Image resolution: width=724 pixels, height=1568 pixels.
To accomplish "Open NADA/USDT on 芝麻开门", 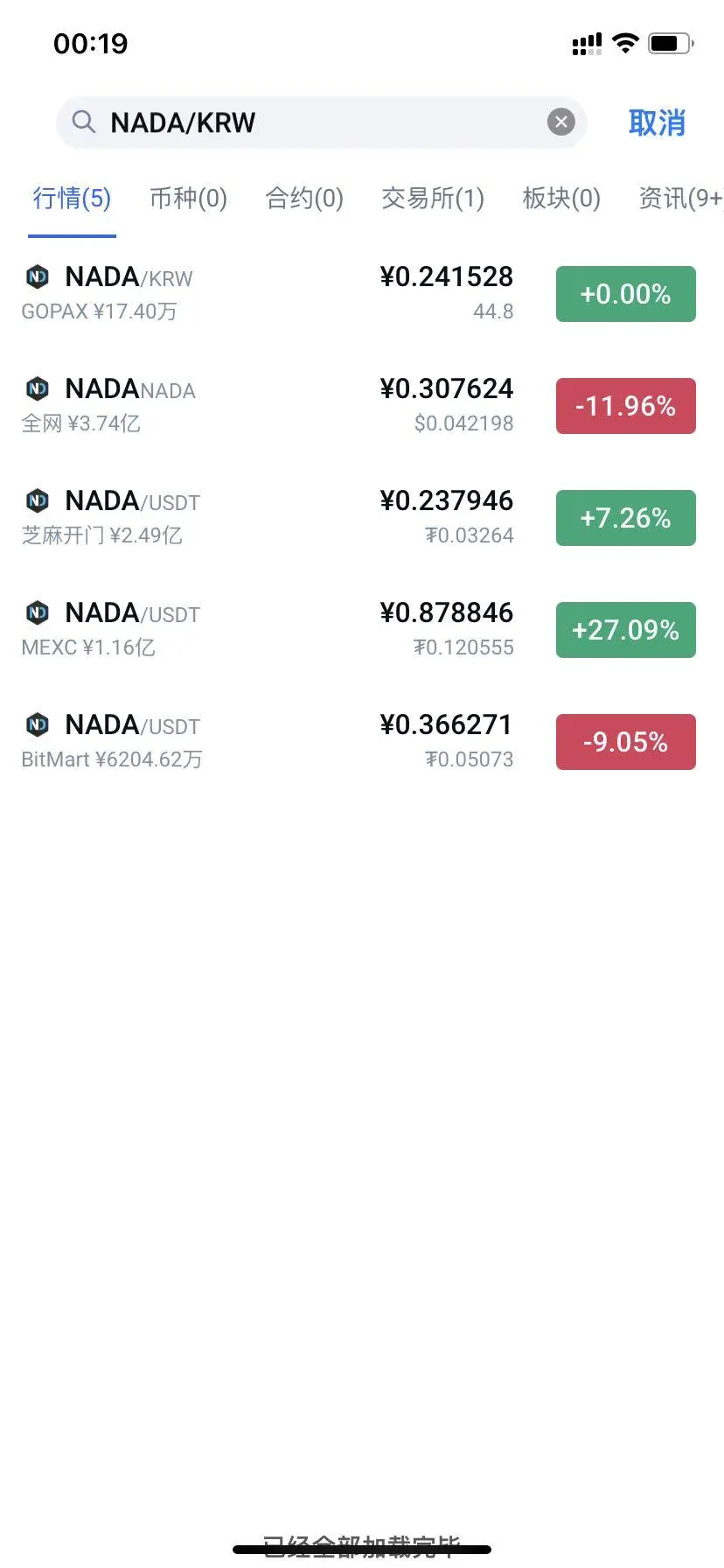I will point(262,518).
